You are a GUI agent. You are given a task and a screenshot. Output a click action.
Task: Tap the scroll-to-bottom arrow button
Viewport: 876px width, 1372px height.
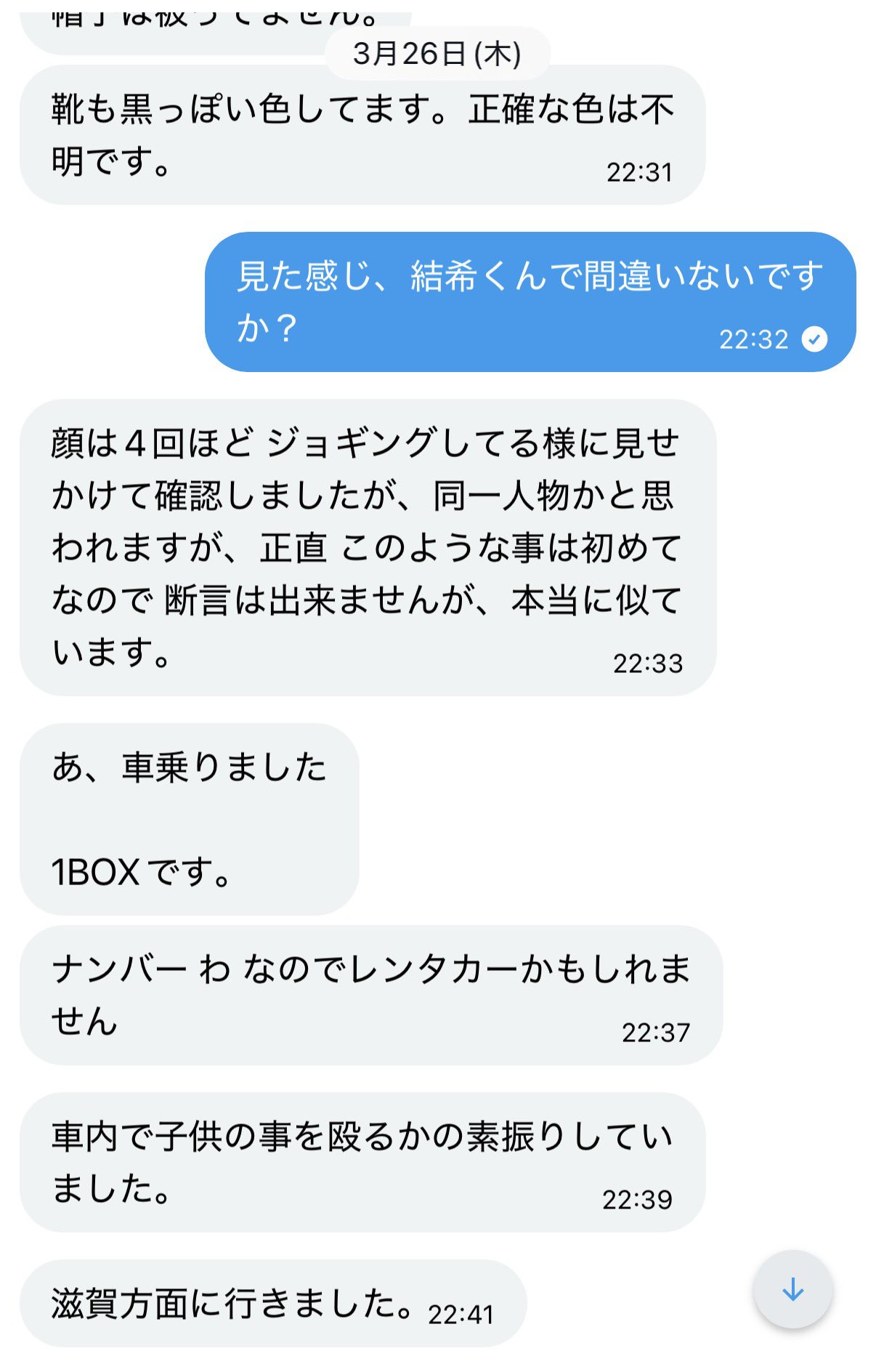(792, 1290)
